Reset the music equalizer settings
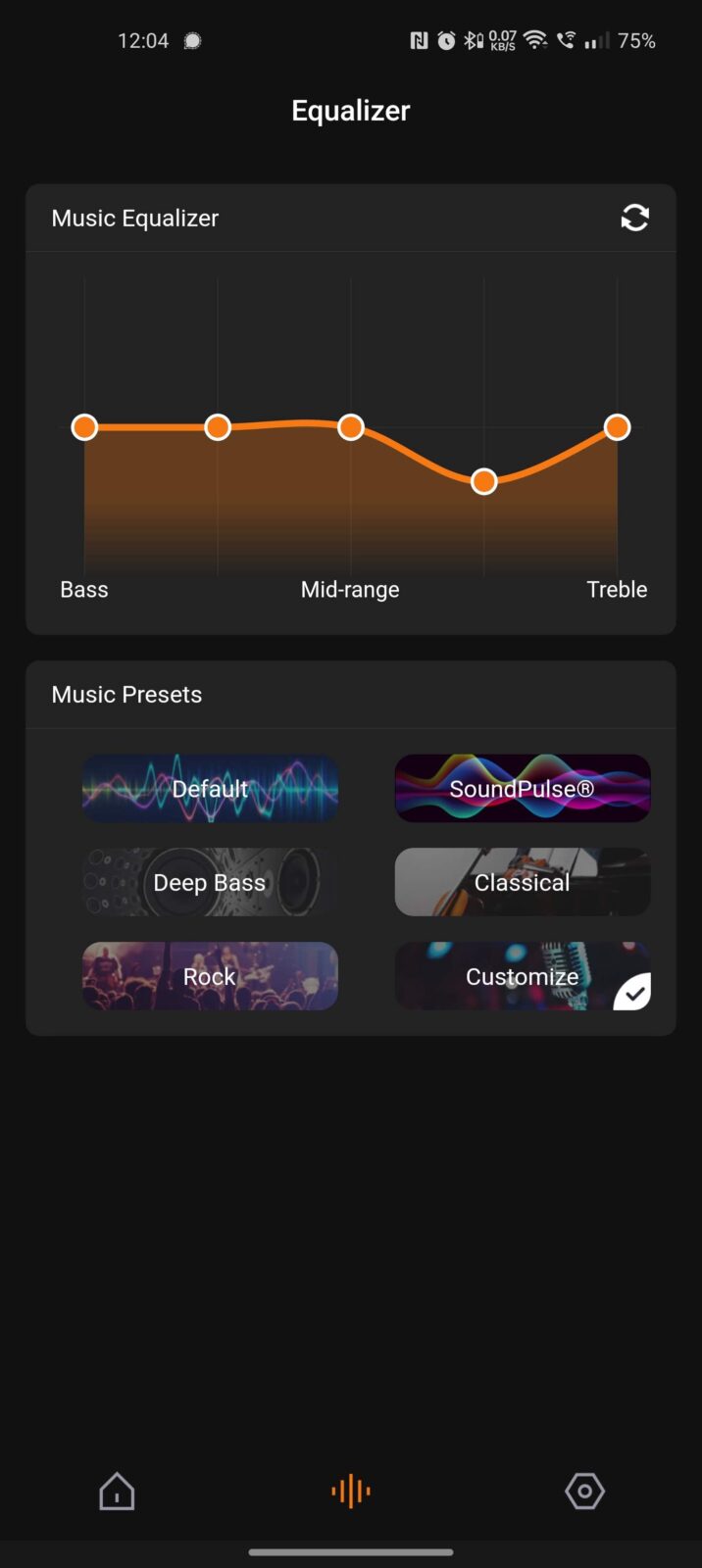 (x=634, y=218)
